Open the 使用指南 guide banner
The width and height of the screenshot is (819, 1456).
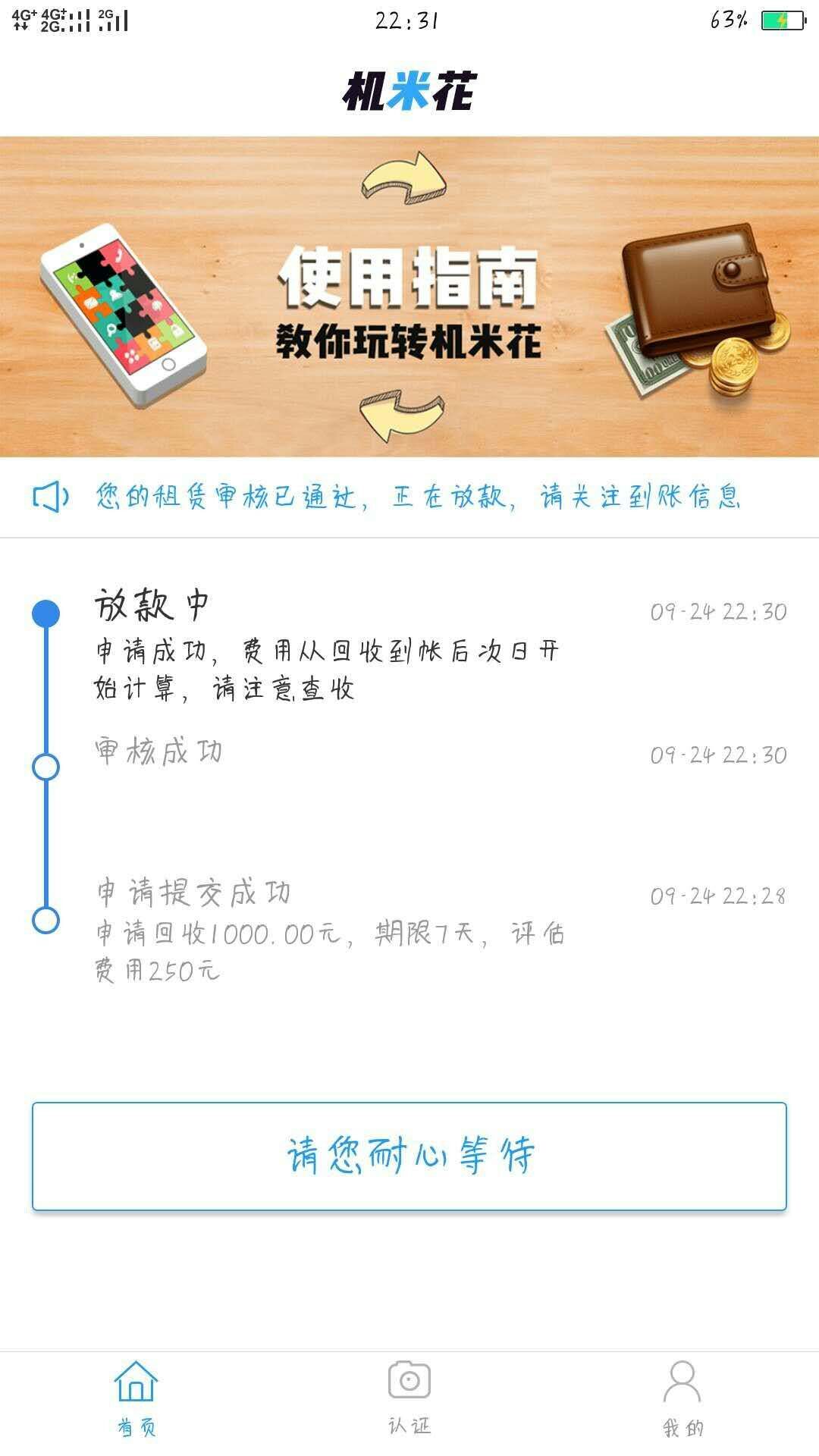(409, 297)
